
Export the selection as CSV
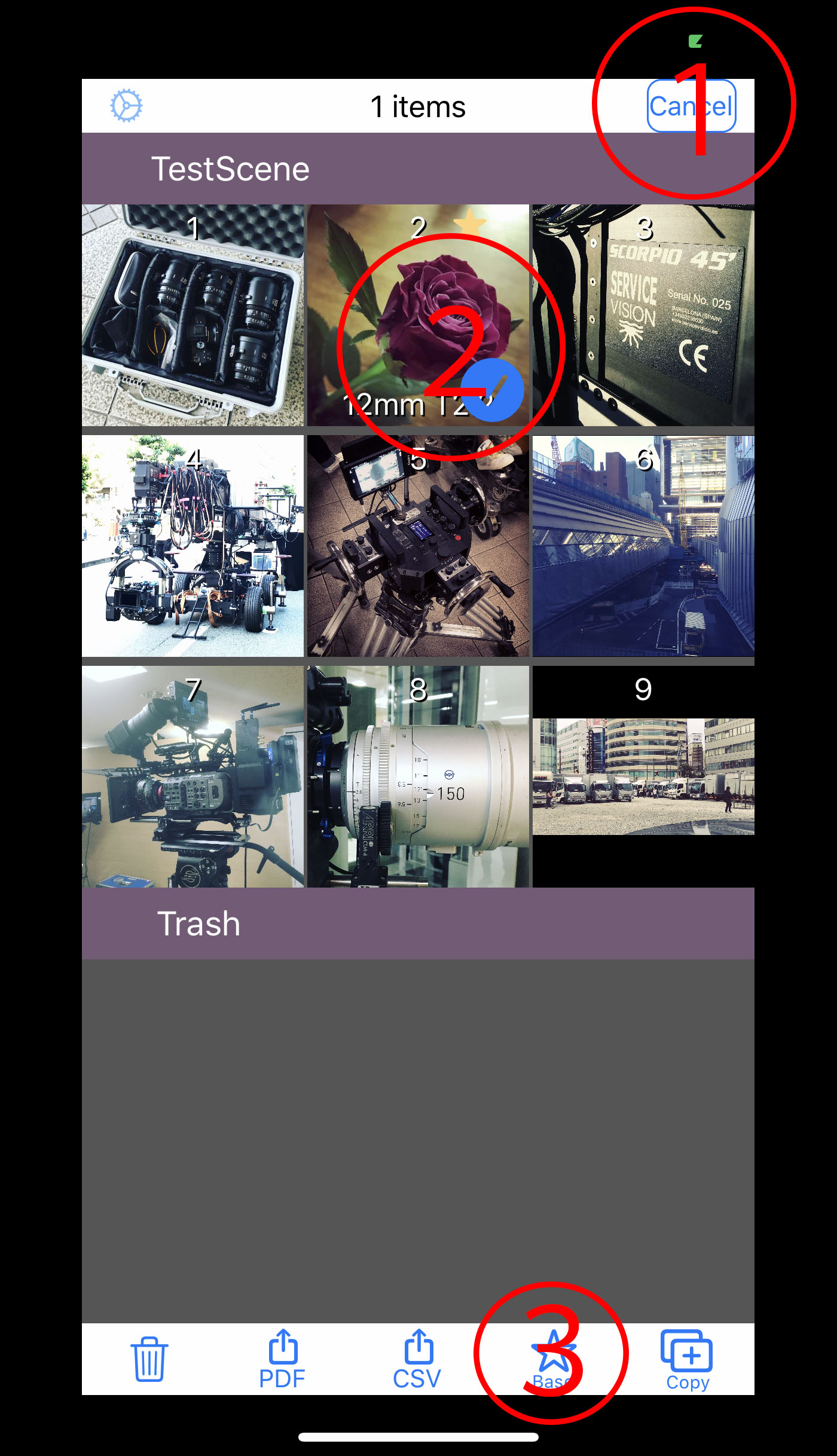417,1359
